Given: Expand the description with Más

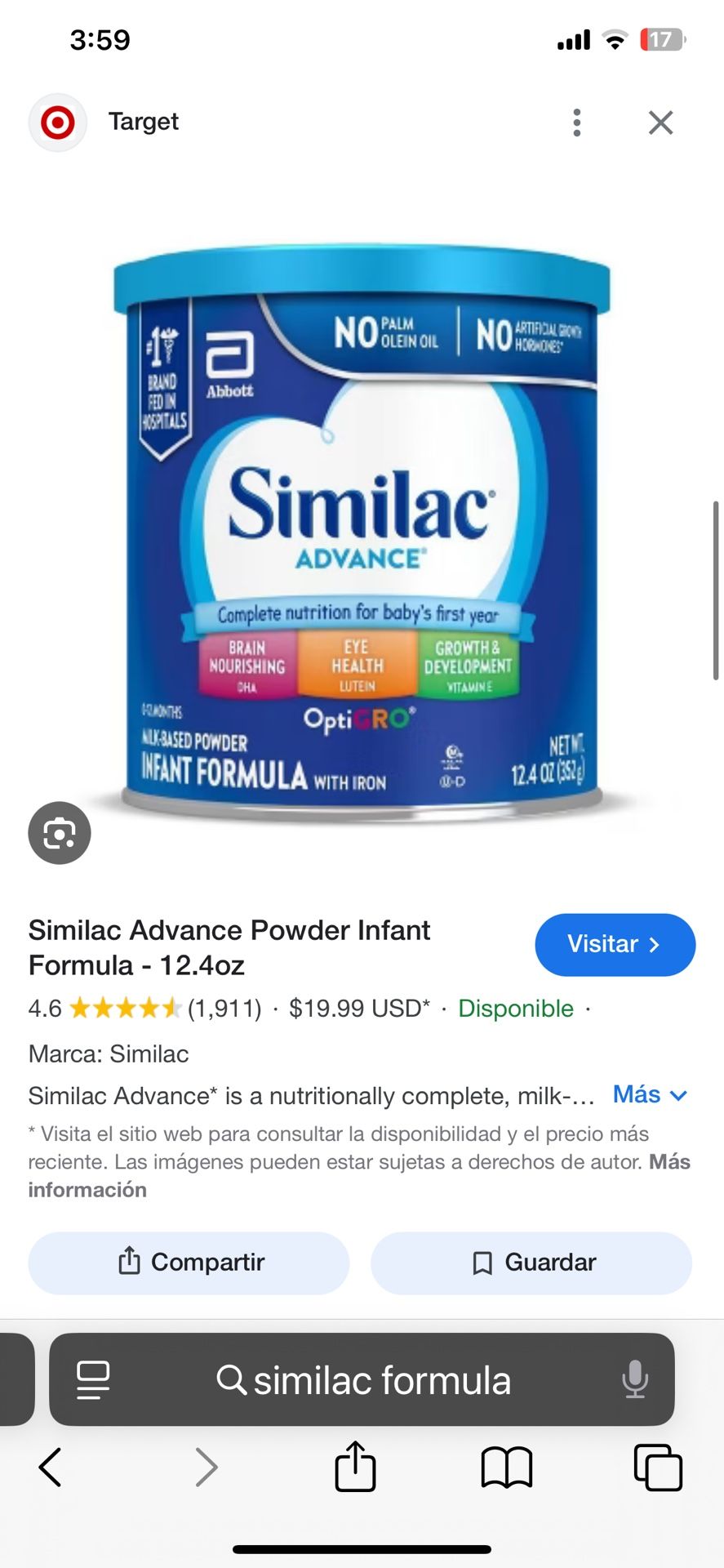Looking at the screenshot, I should 650,1094.
